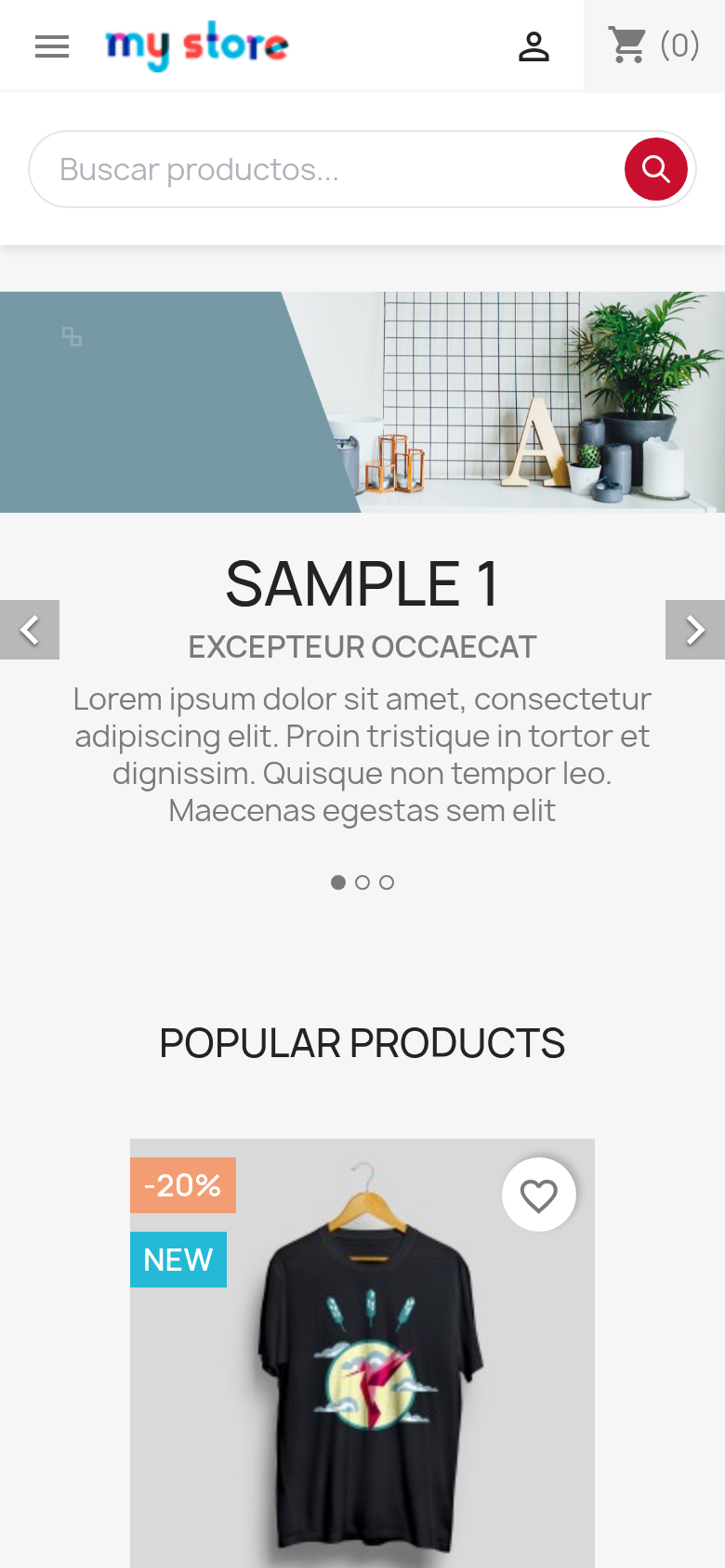Screen dimensions: 725x1568
Task: Open the shopping cart
Action: tap(628, 46)
